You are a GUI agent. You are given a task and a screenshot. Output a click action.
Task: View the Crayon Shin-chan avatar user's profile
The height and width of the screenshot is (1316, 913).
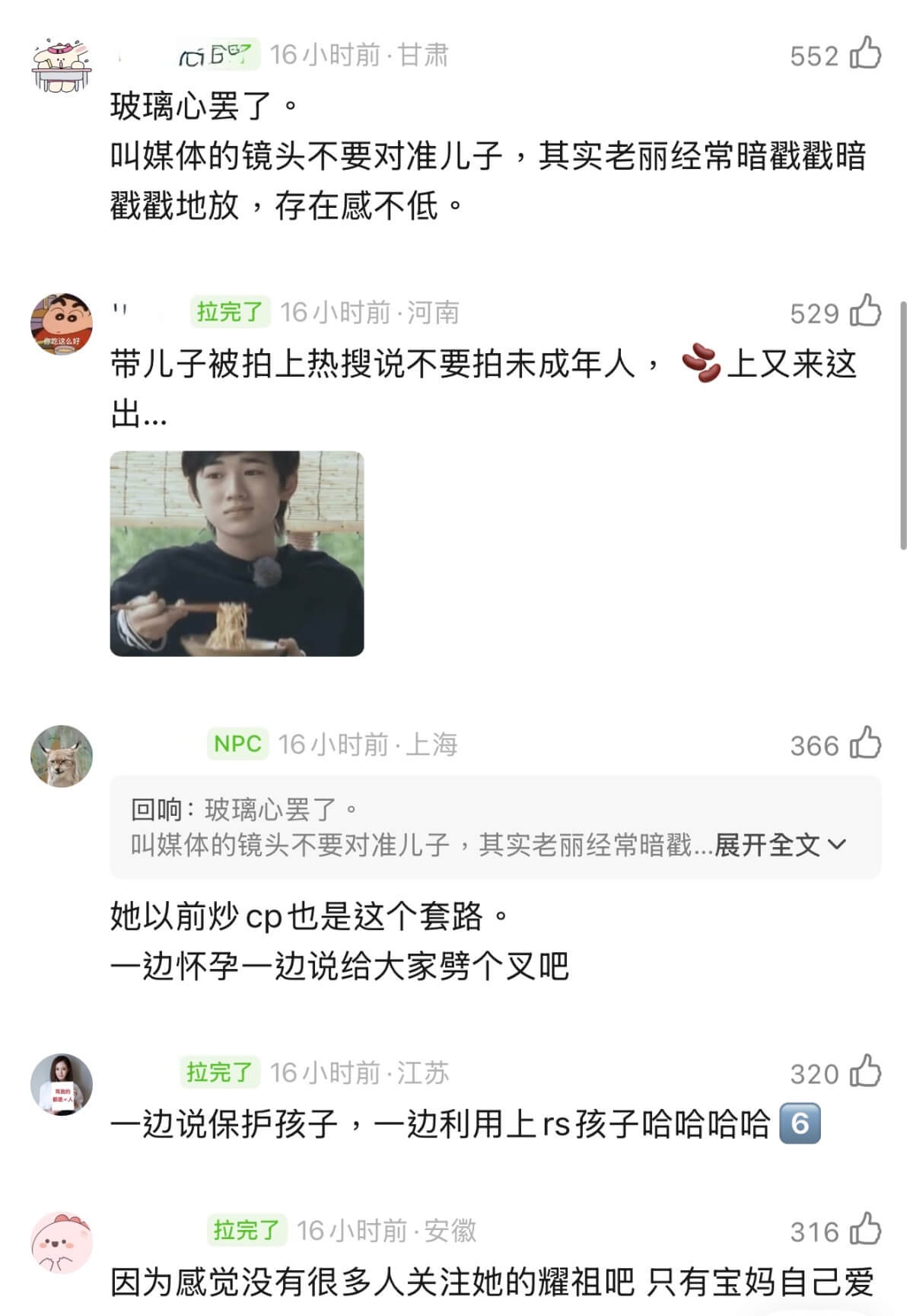click(x=62, y=323)
